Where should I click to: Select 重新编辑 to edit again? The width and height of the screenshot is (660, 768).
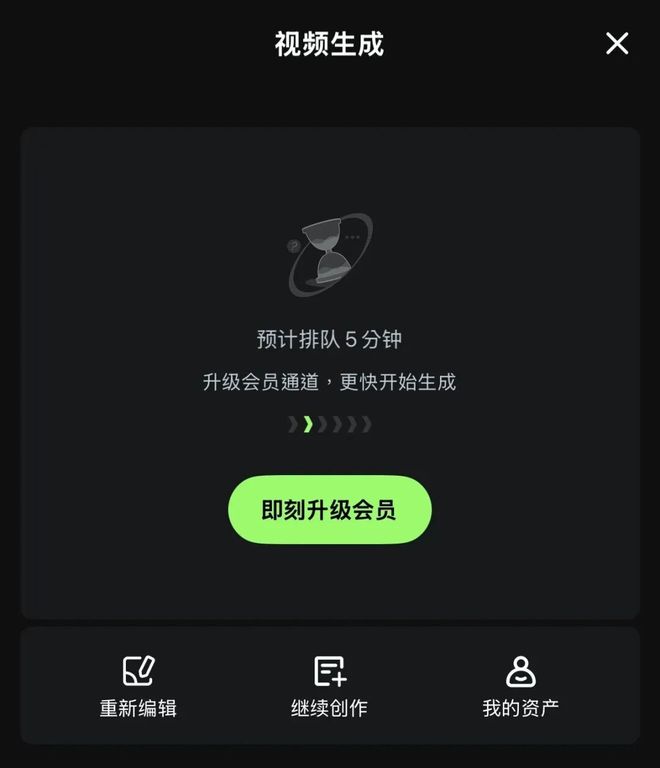[138, 686]
